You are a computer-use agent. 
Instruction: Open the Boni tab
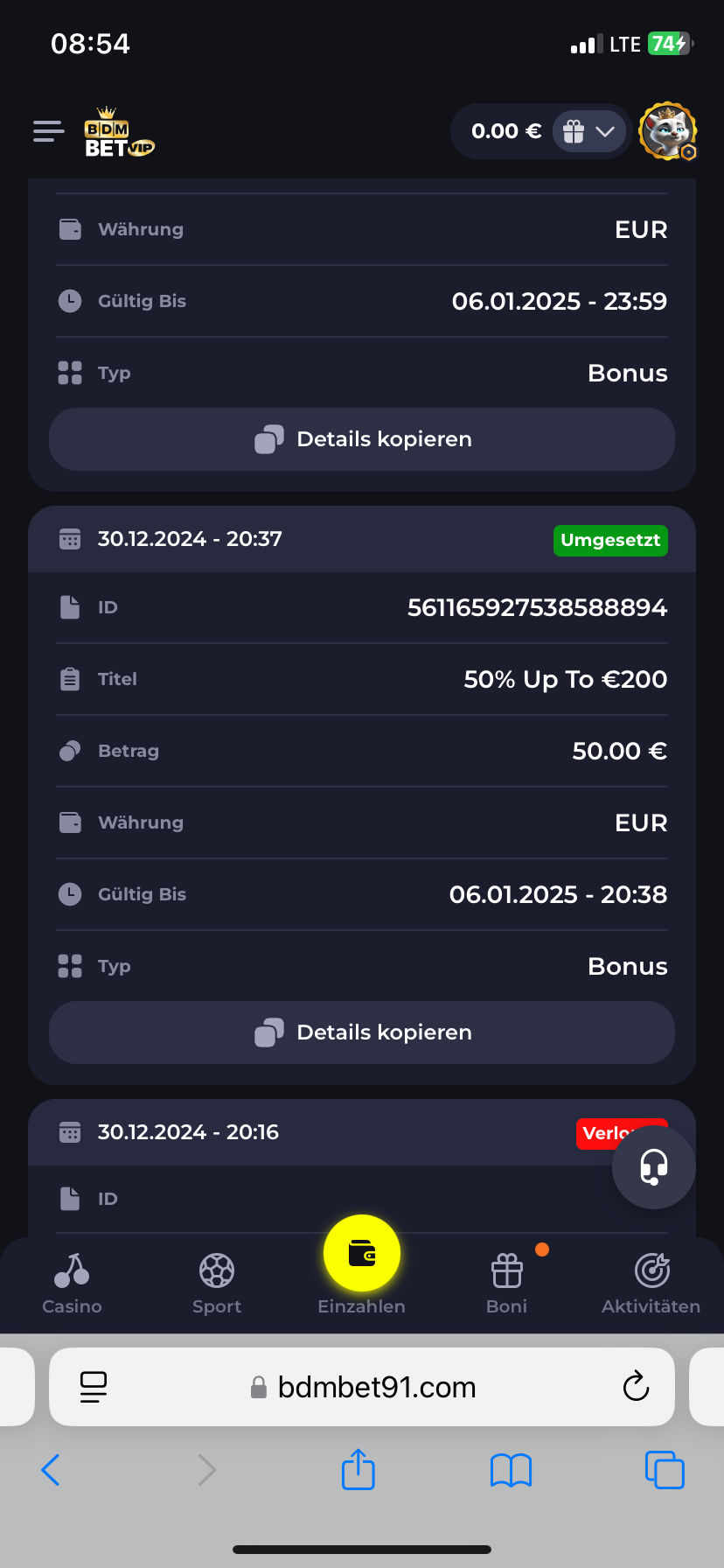[x=507, y=1283]
